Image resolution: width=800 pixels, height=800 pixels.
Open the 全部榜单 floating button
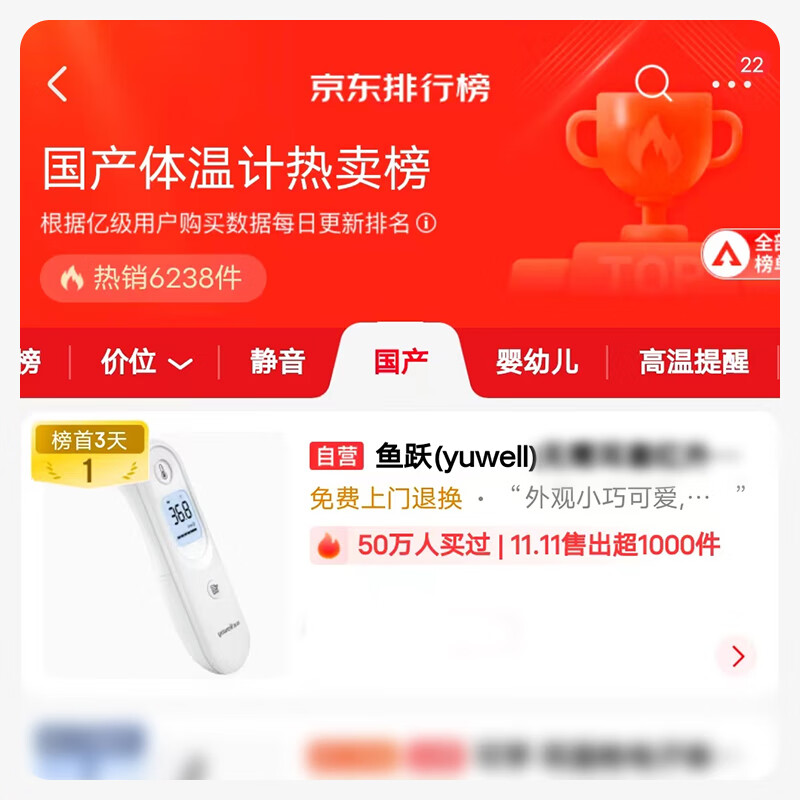(x=740, y=254)
